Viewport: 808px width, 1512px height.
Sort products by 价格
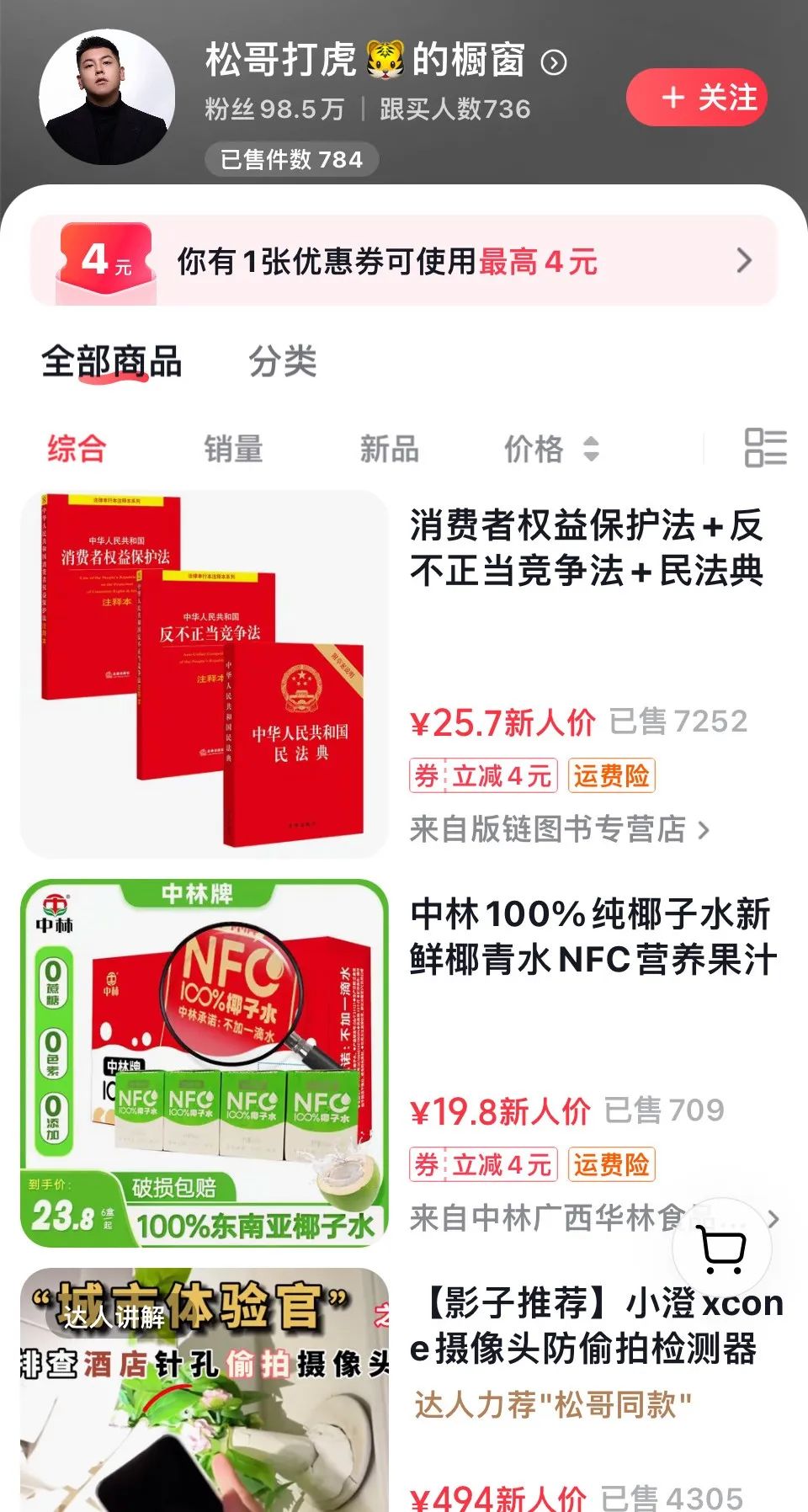pos(550,449)
